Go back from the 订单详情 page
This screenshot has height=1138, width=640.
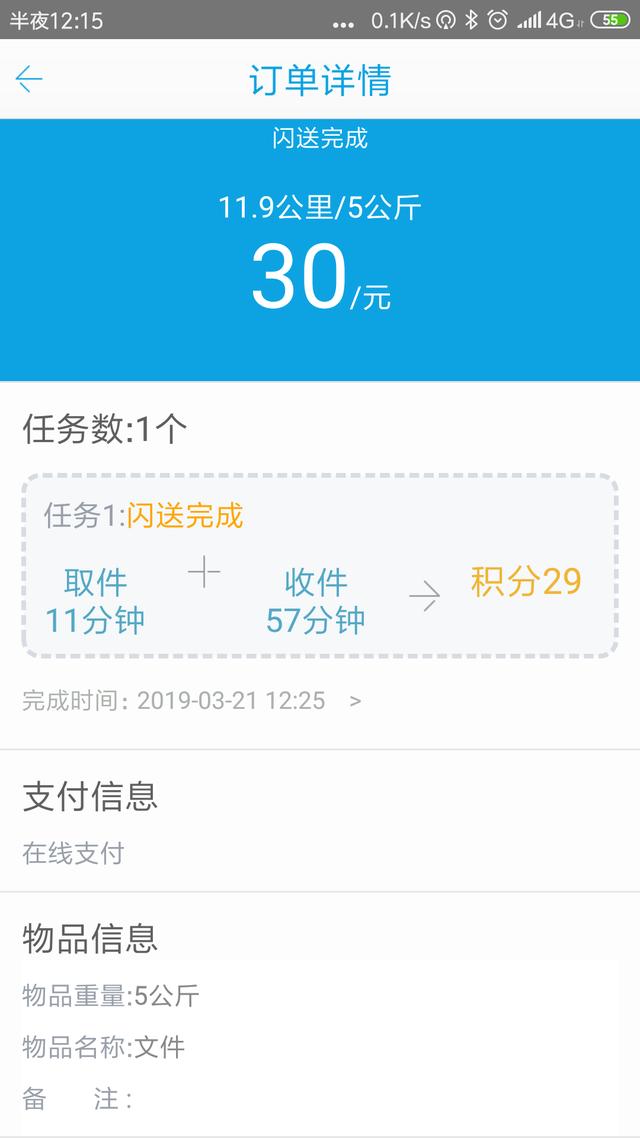[30, 80]
